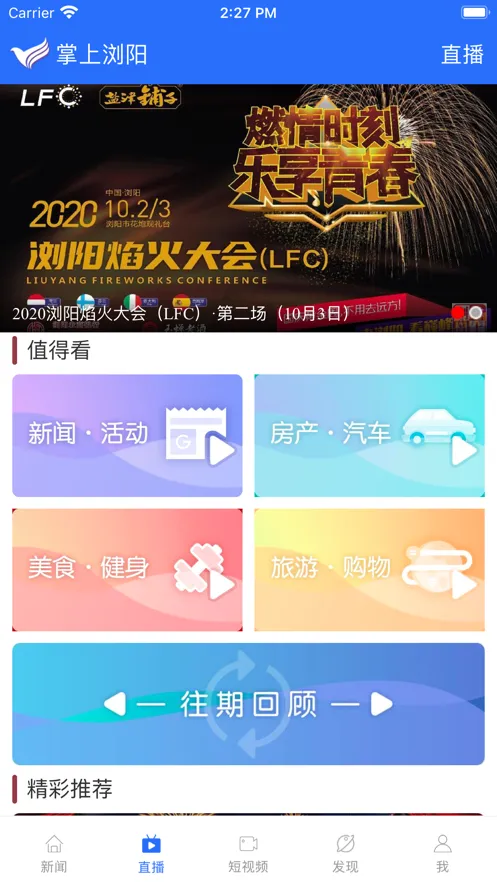Open the 房产·汽车 card

tap(369, 435)
